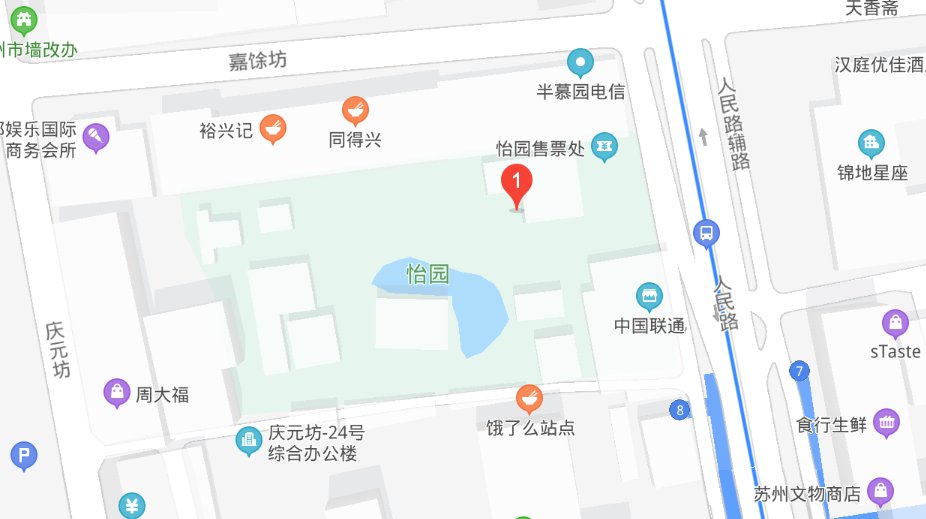Select the subway exit 8 marker
Screen dimensions: 926x519
681,409
